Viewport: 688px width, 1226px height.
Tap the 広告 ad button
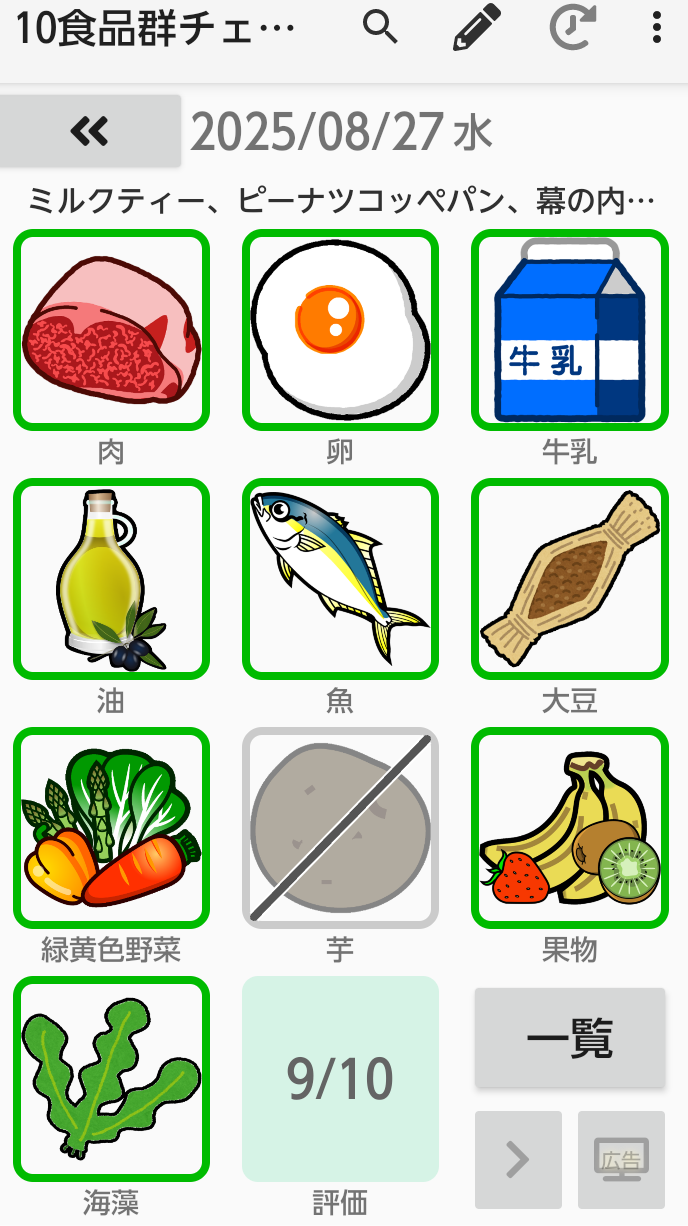tap(621, 1160)
